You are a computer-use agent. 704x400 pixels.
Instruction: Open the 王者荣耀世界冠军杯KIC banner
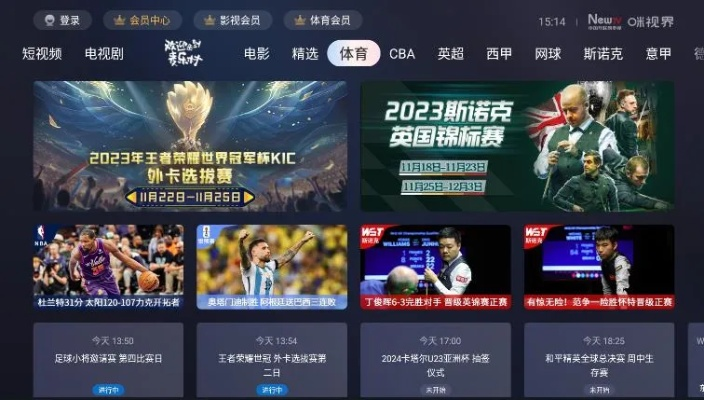(x=190, y=146)
